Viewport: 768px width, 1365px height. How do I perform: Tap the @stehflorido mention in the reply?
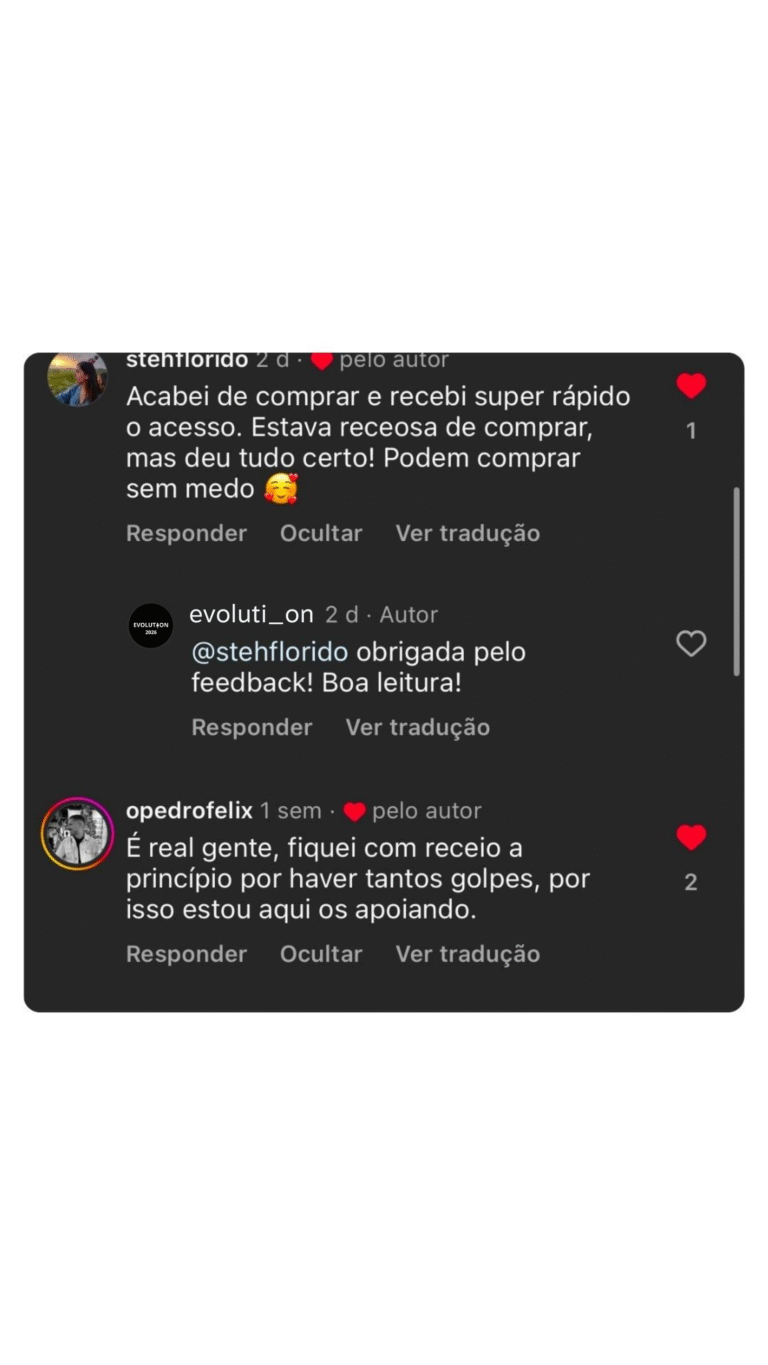coord(268,651)
